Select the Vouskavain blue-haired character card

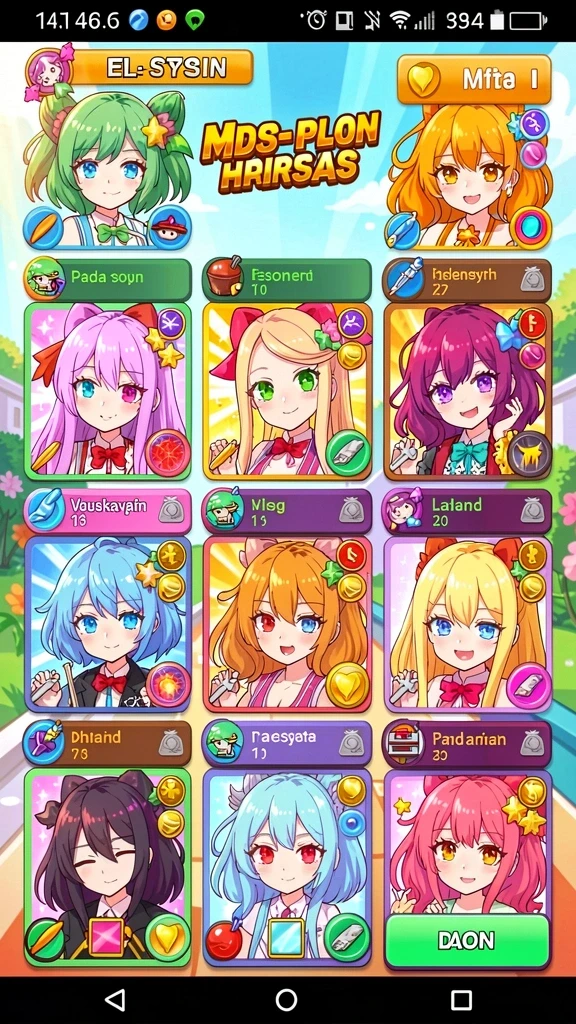pyautogui.click(x=108, y=624)
